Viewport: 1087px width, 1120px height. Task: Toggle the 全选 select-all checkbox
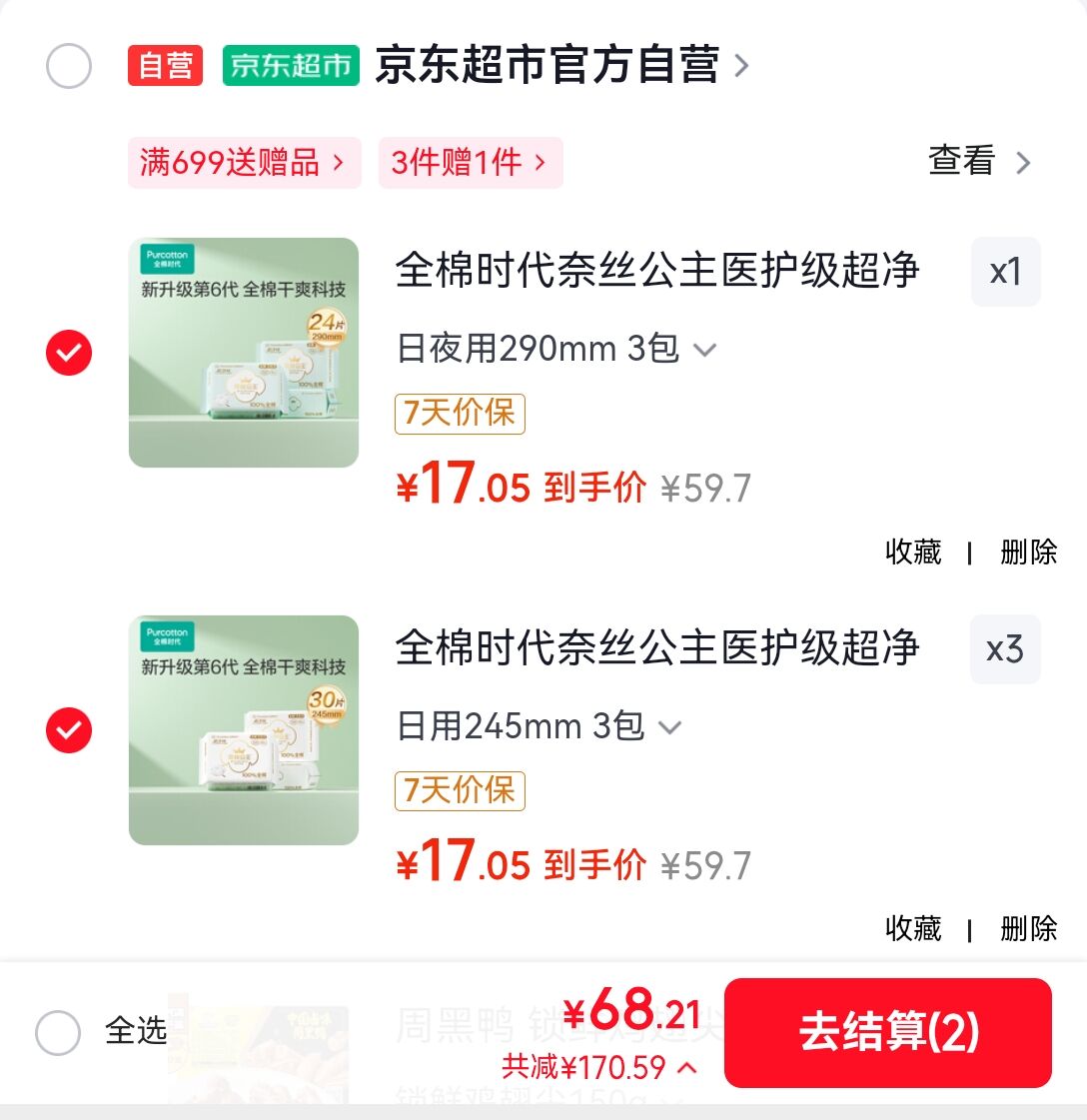[x=58, y=1032]
